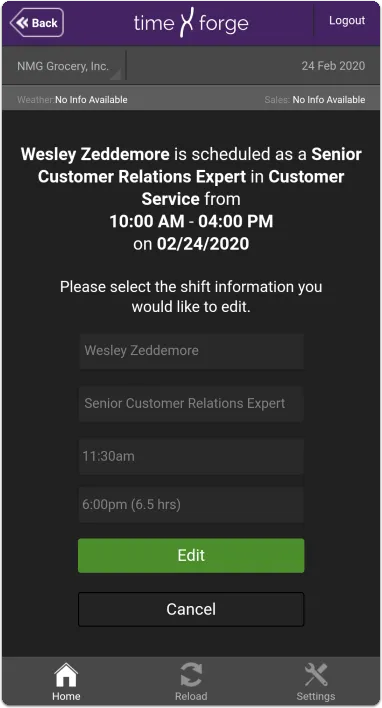This screenshot has height=708, width=382.
Task: Change the Senior Customer Relations Expert position
Action: [x=191, y=404]
